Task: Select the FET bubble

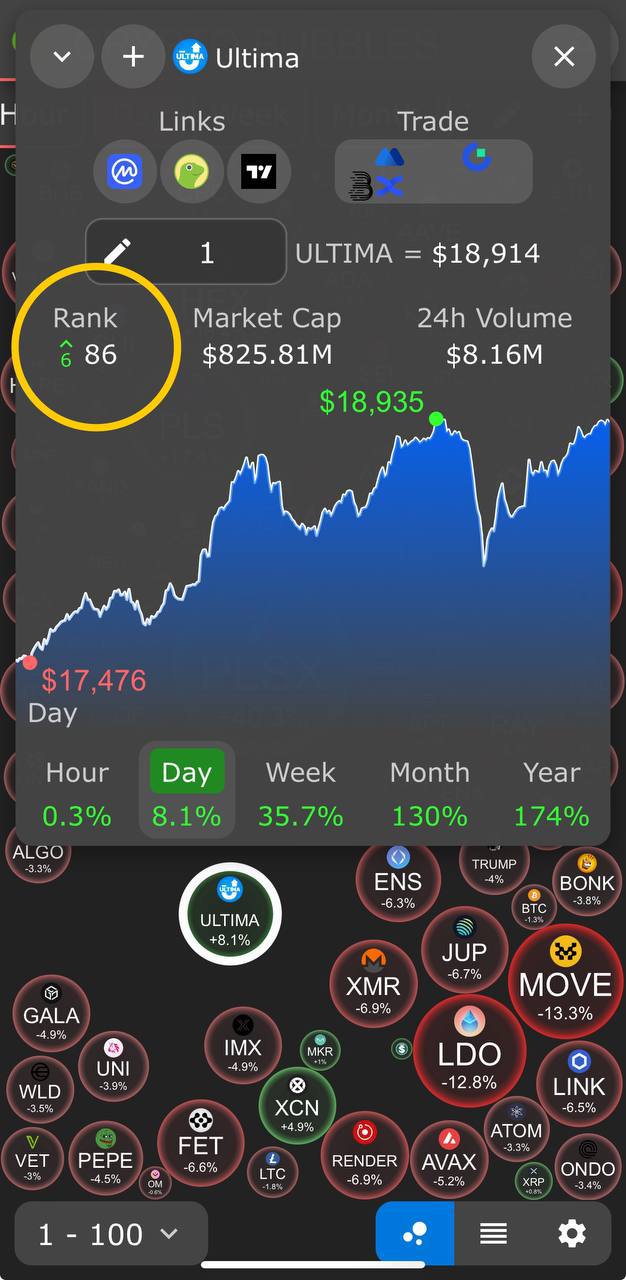Action: tap(201, 1142)
